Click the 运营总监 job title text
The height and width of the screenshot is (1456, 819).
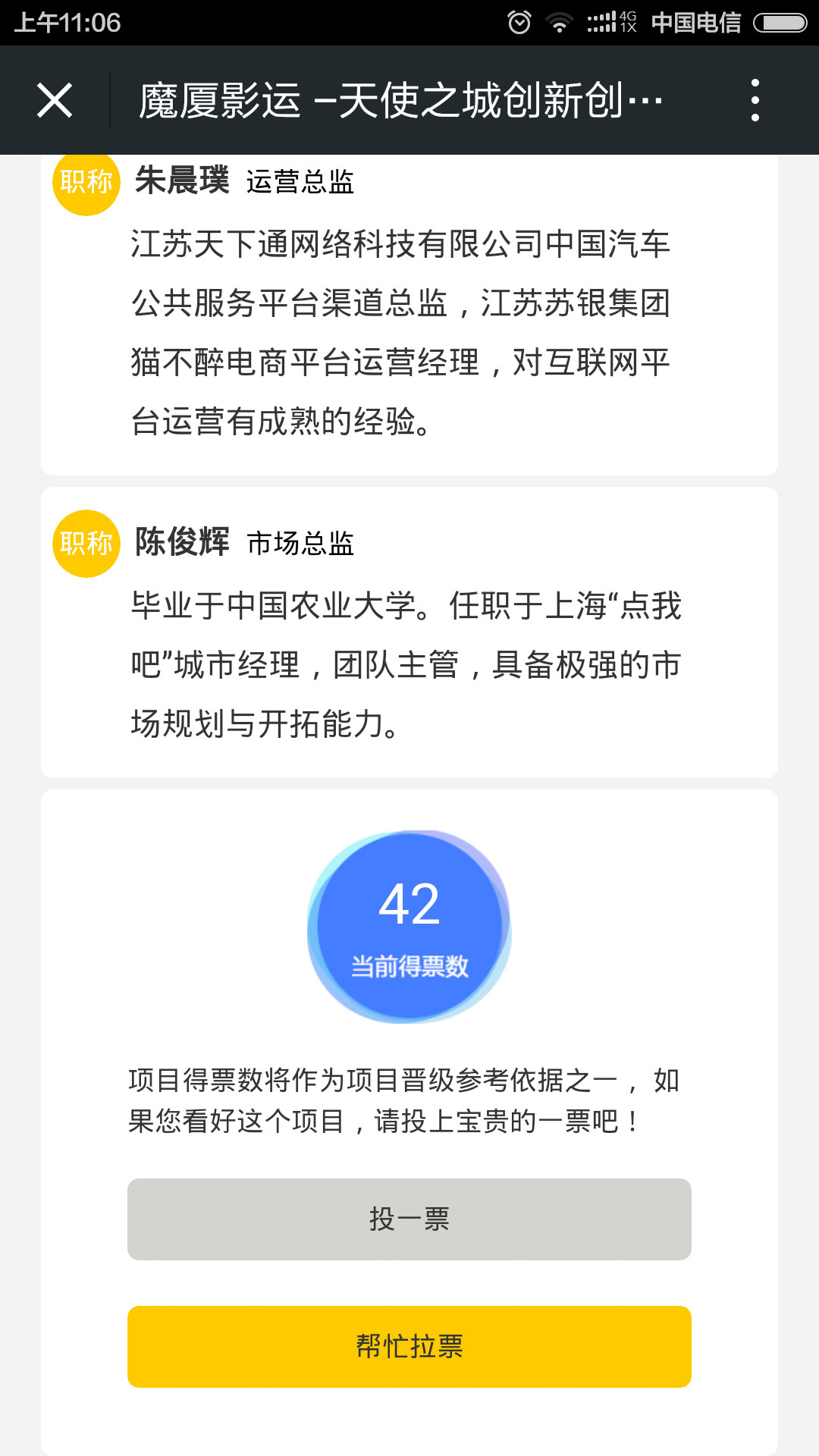point(301,184)
